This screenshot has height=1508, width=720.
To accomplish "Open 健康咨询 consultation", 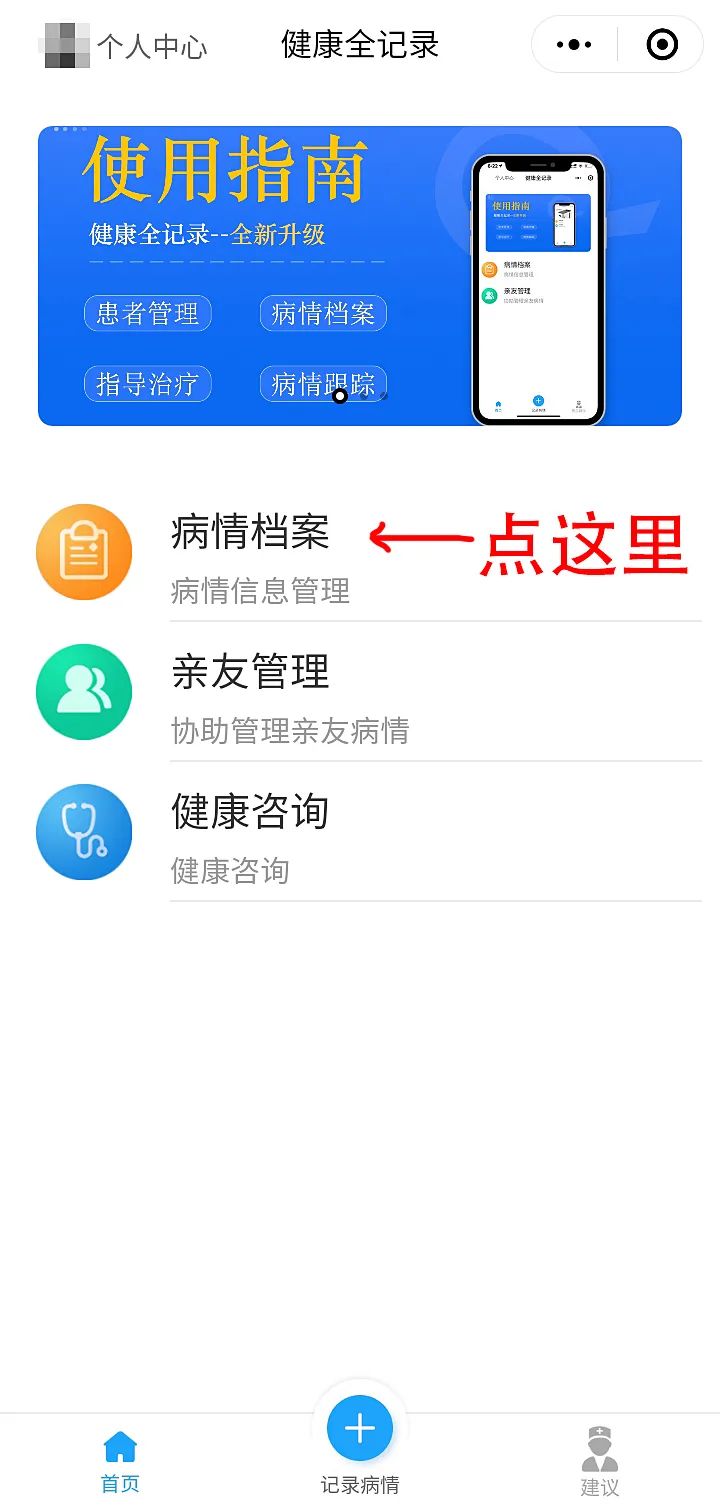I will (250, 833).
